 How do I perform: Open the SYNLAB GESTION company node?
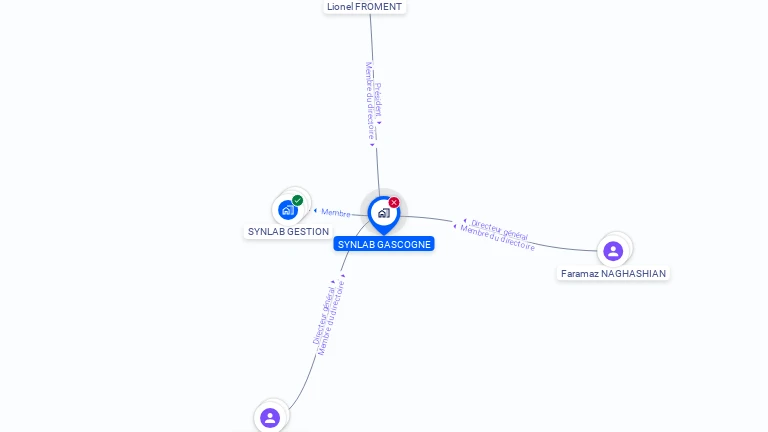288,209
